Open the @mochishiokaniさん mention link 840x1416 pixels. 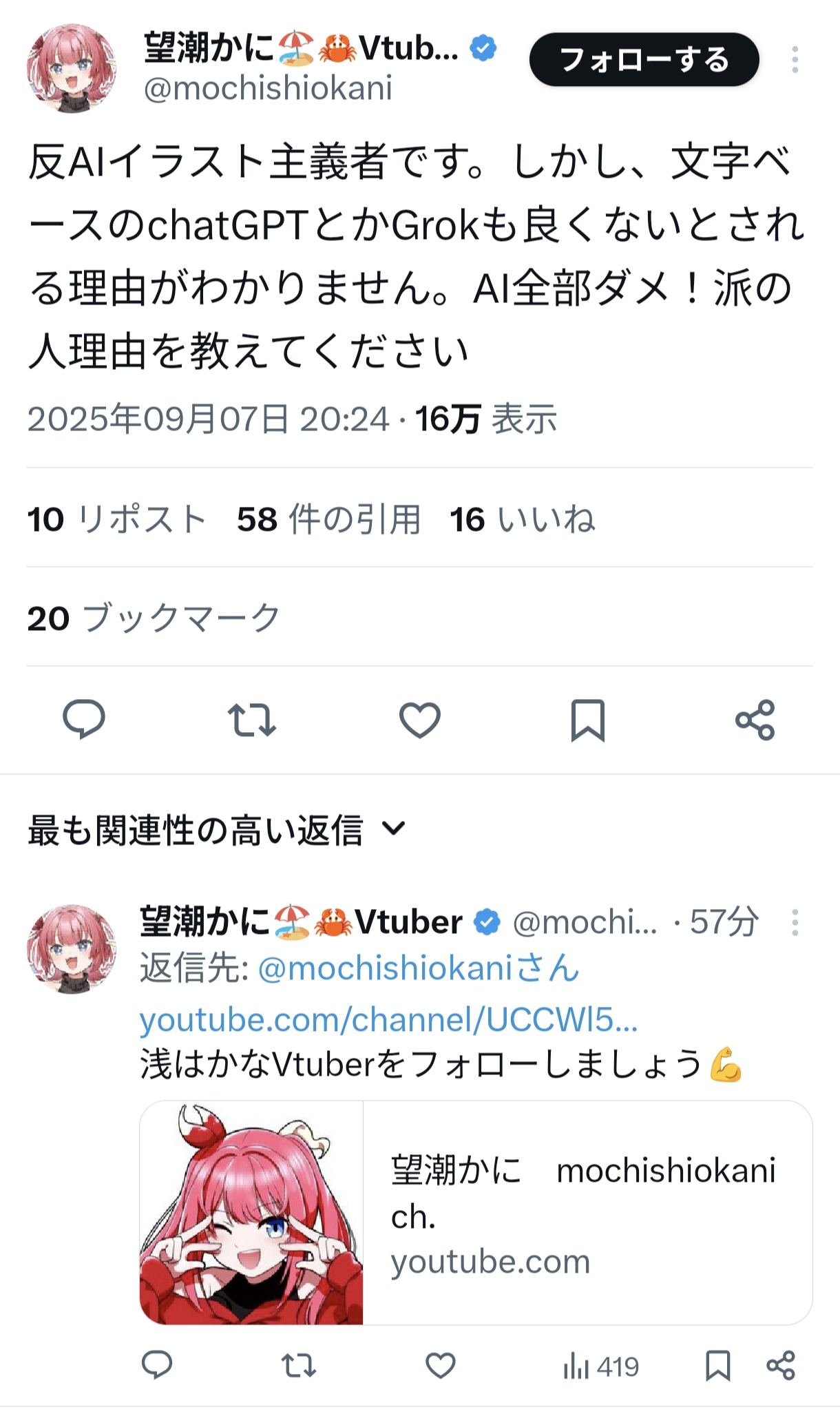point(418,968)
